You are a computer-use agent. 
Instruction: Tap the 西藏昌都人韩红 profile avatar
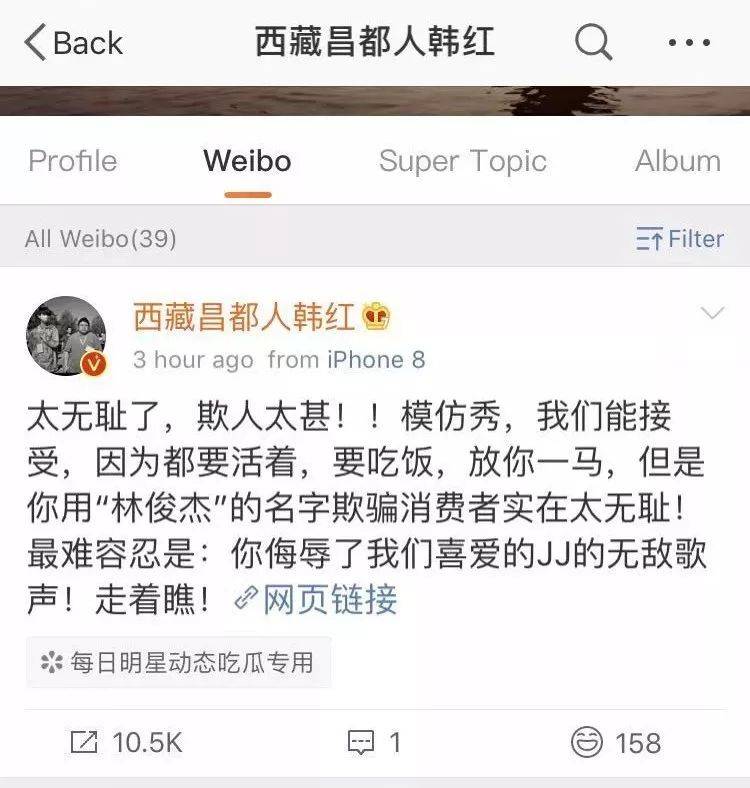click(66, 336)
